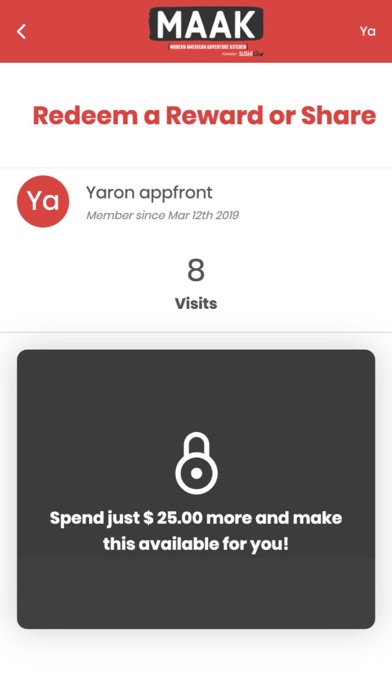The image size is (392, 696).
Task: Go back using the header arrow
Action: 21,32
